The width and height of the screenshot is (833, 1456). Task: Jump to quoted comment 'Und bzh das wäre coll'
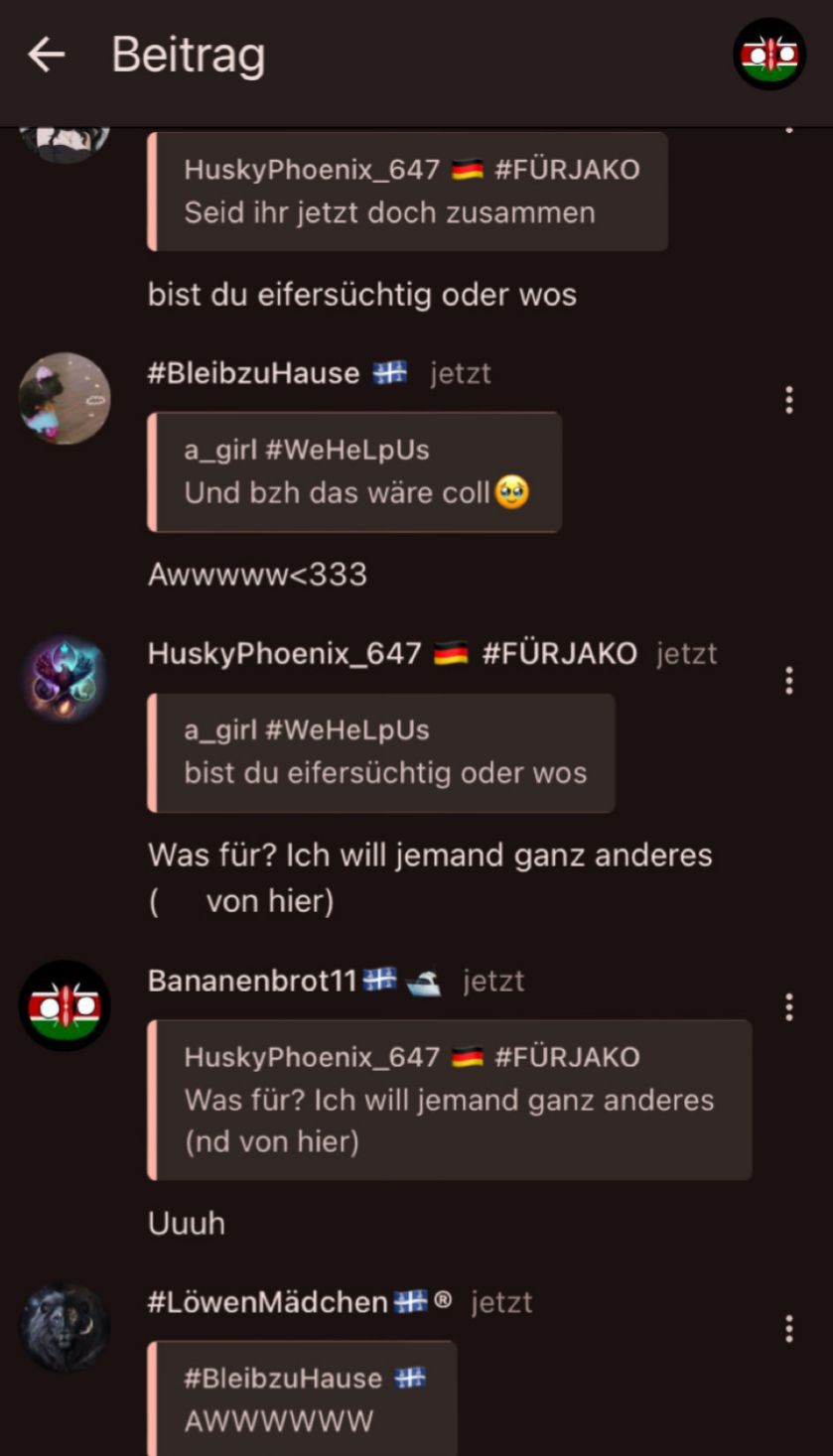354,472
